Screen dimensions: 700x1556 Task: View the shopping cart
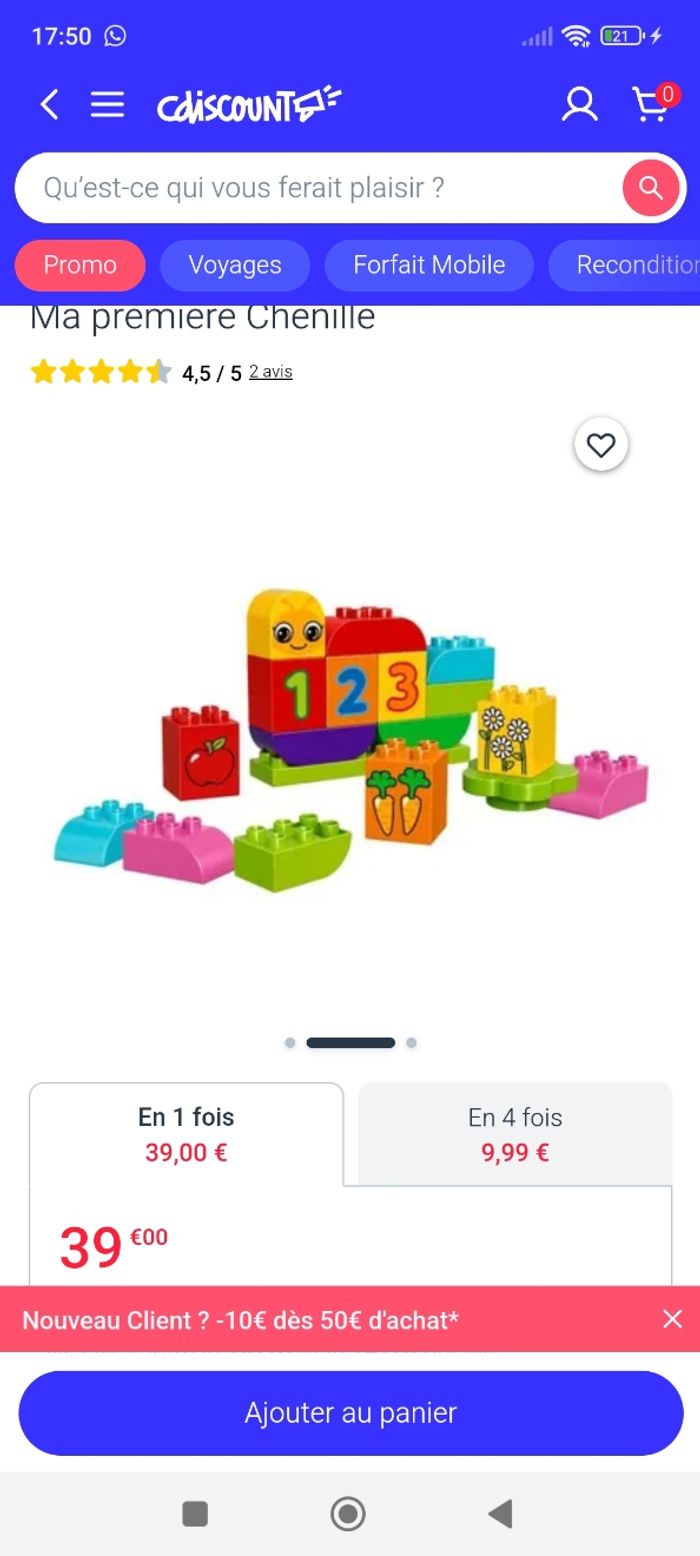(x=652, y=104)
